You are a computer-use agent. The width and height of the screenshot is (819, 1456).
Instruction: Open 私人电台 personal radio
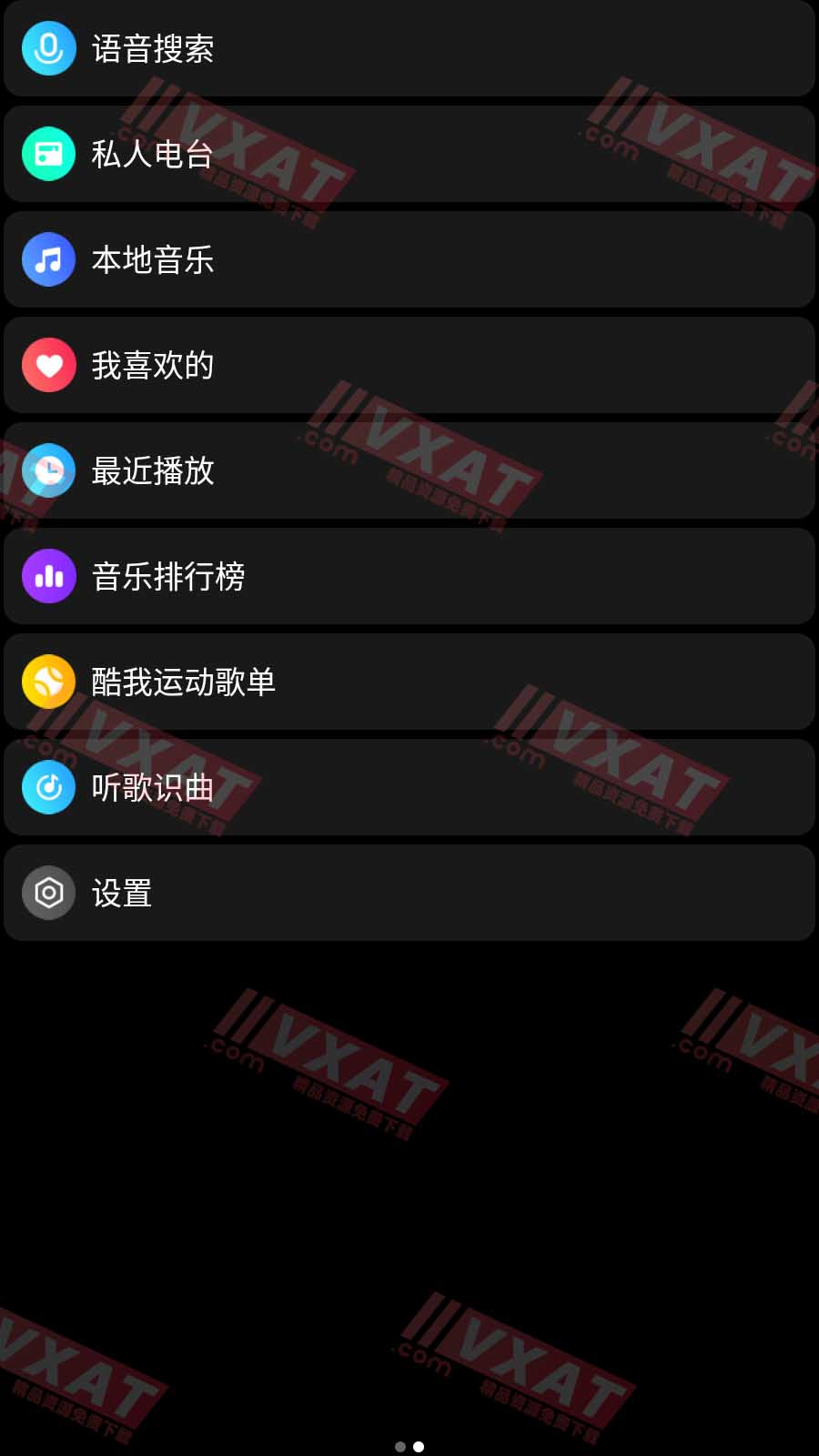pyautogui.click(x=409, y=155)
